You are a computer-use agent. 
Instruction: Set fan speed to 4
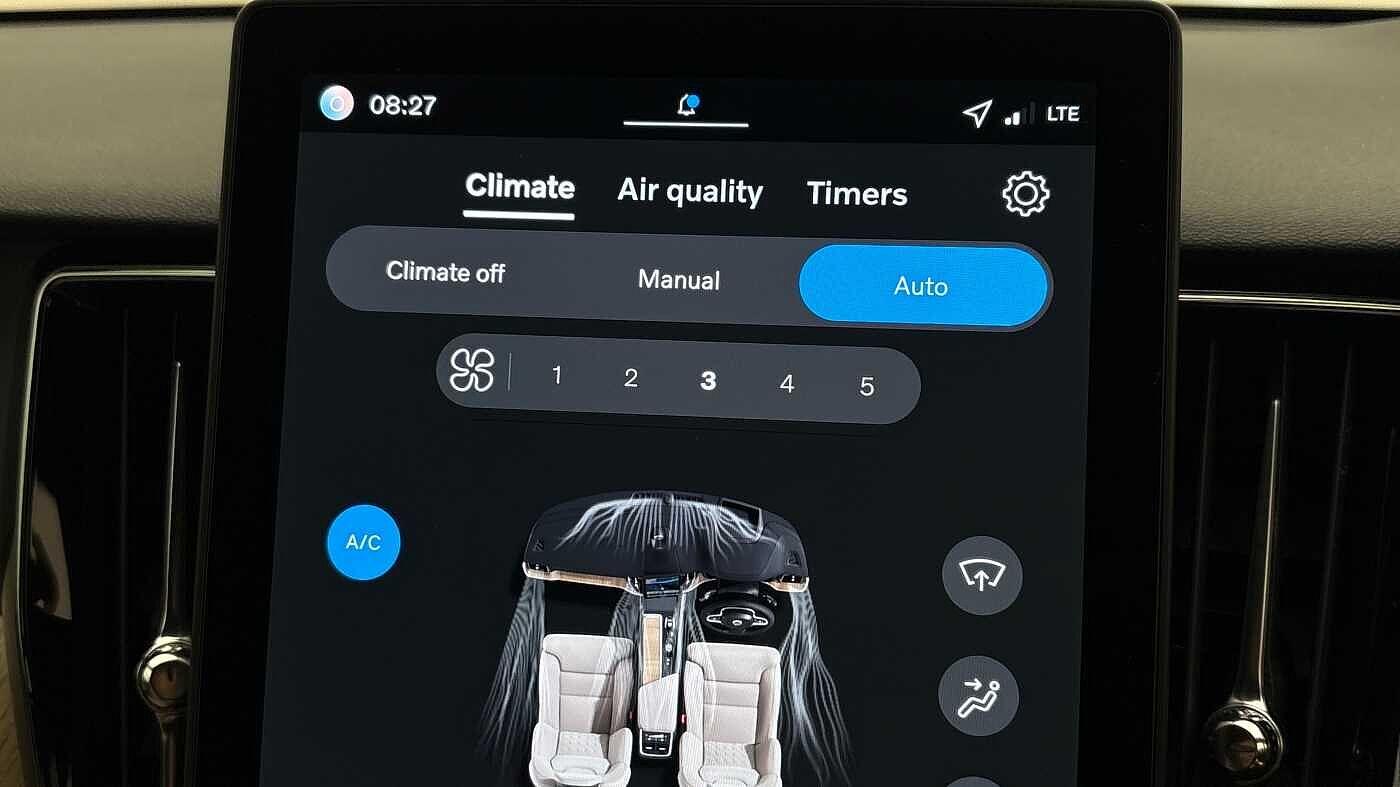tap(787, 384)
